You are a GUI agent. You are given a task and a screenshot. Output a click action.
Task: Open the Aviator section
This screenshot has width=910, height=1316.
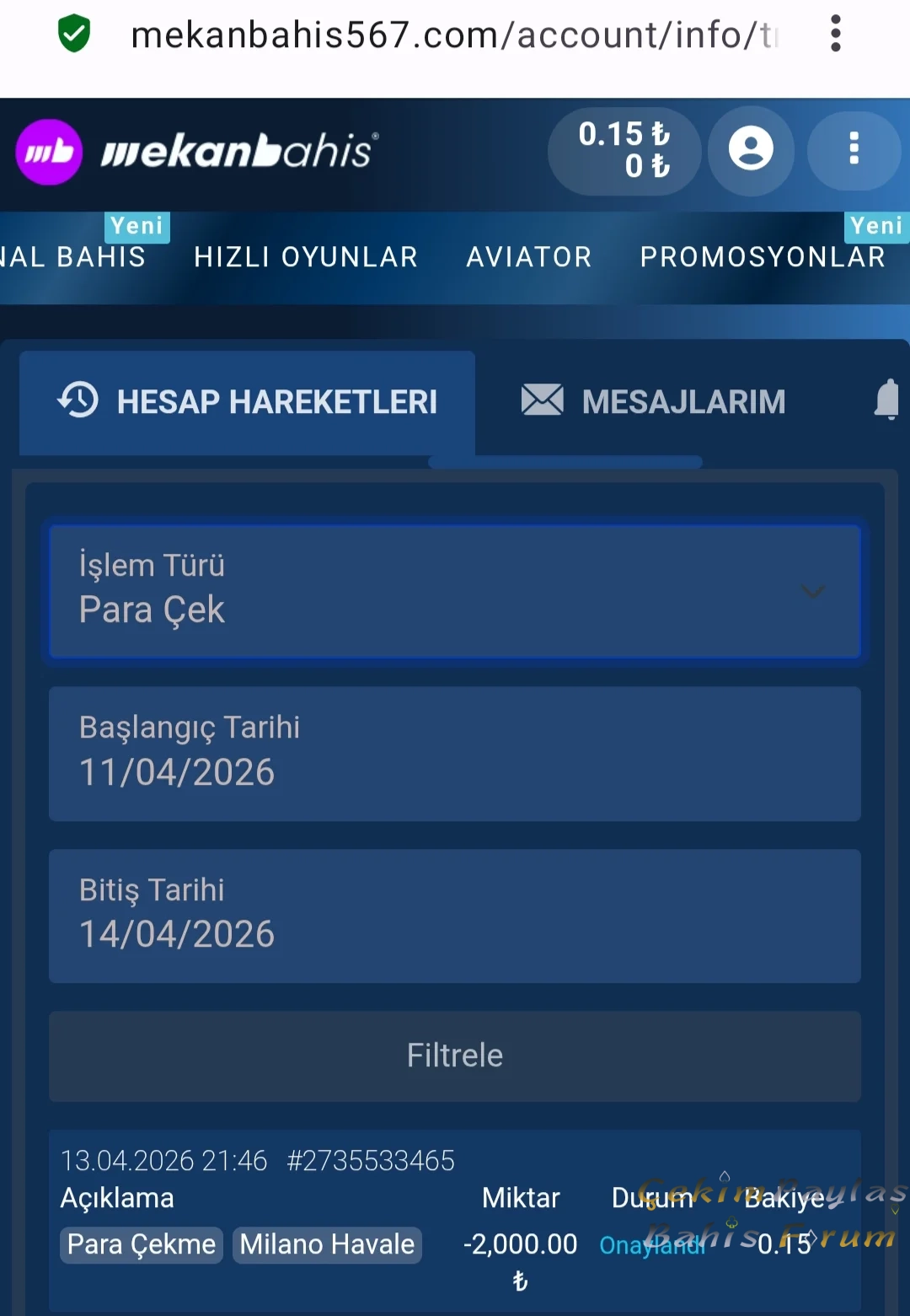pyautogui.click(x=529, y=257)
